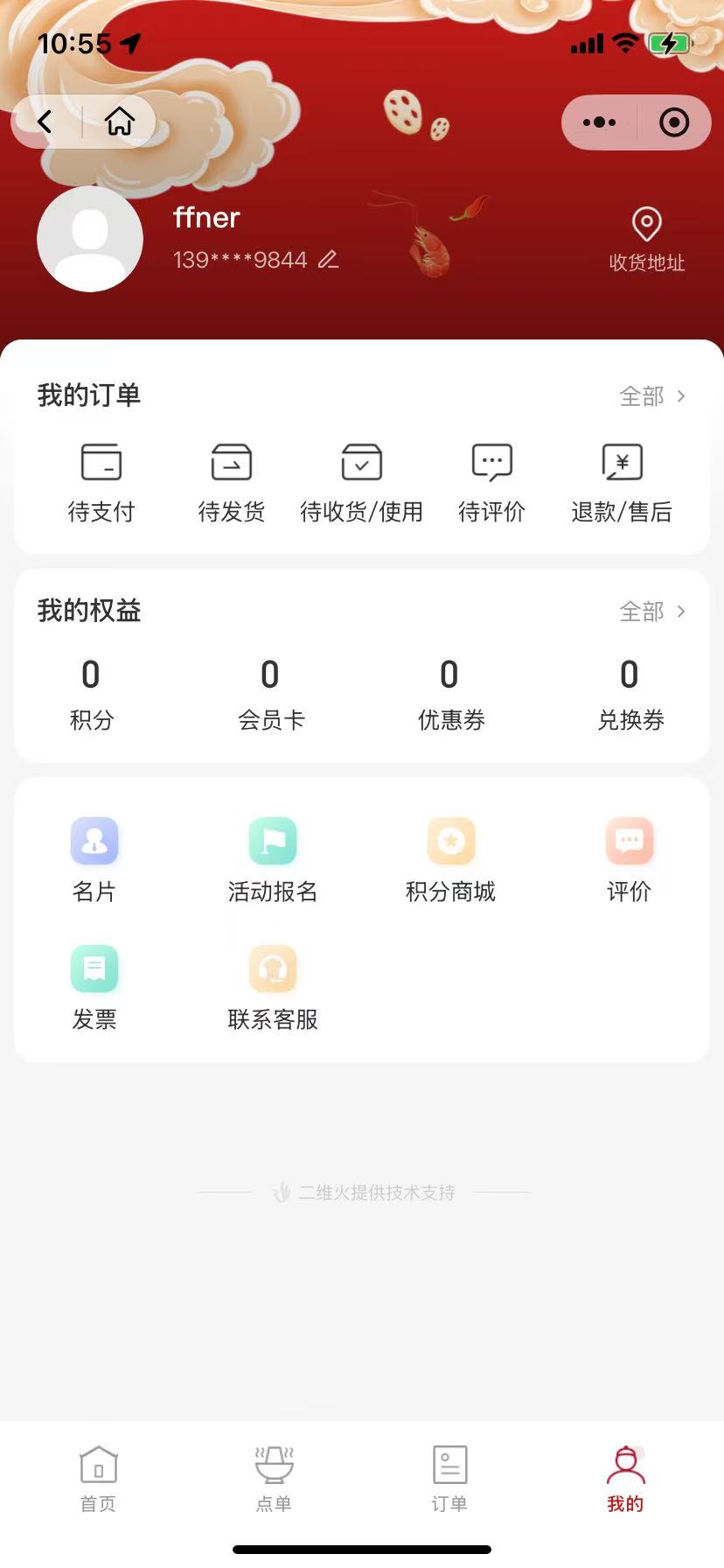Tap the home icon in top bar
The image size is (724, 1568).
coord(120,122)
